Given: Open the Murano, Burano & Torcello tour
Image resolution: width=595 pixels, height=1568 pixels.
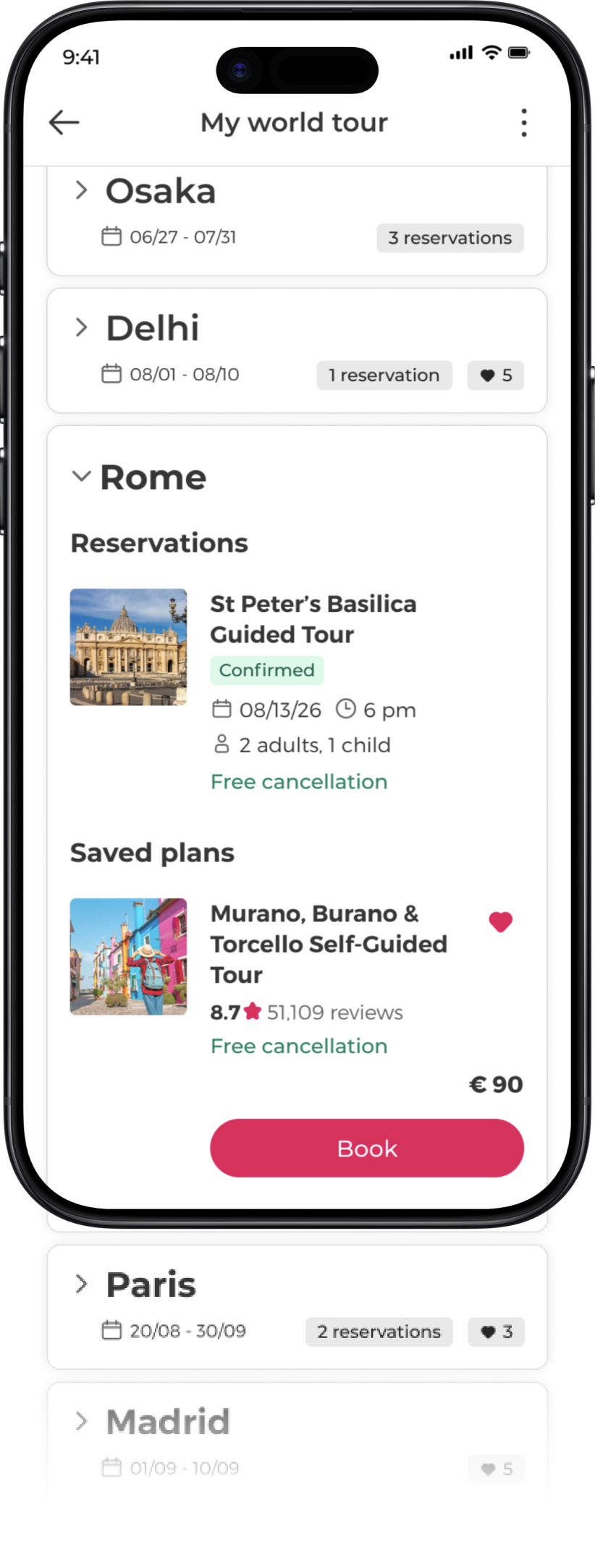Looking at the screenshot, I should 329,943.
